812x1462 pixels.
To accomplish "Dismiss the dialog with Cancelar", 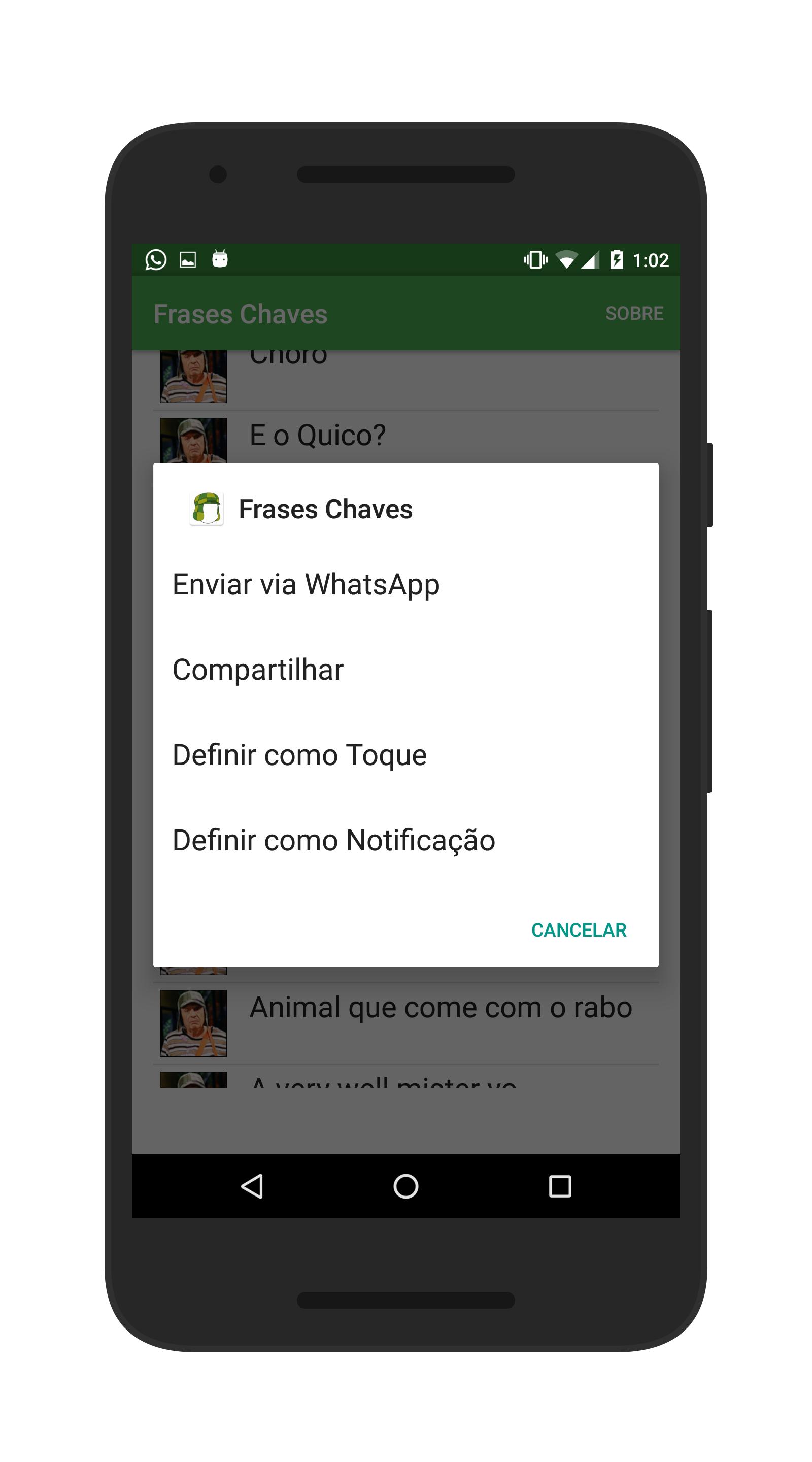I will 578,929.
